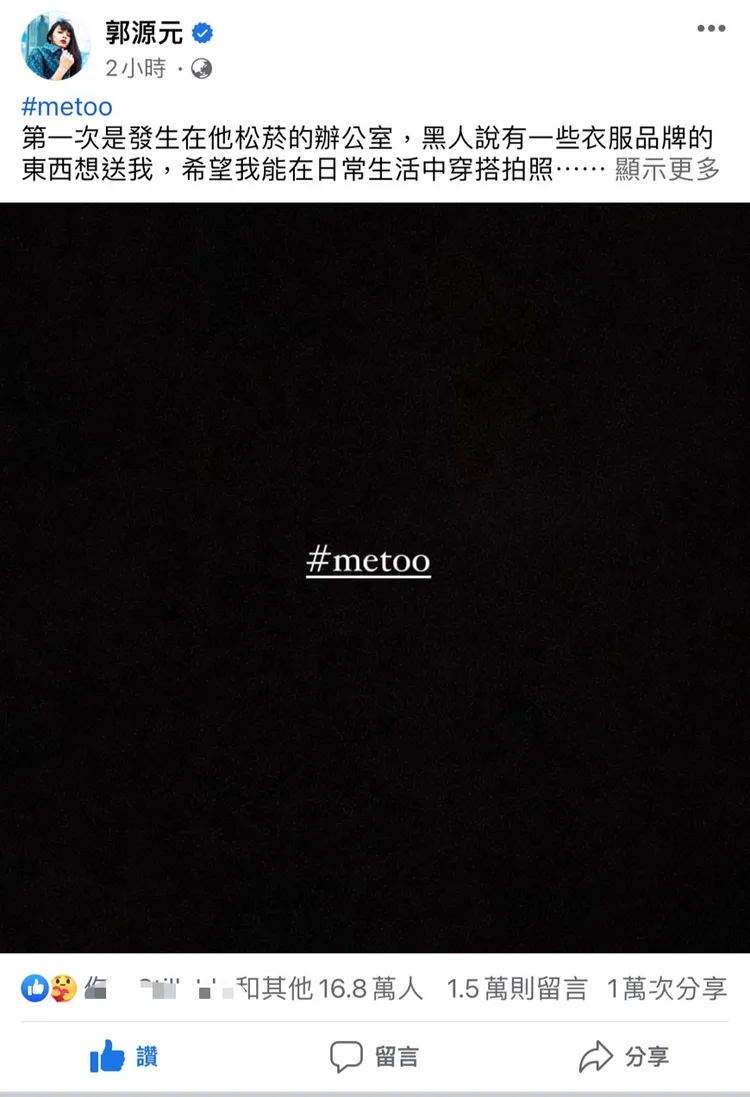View the 1萬次分享 shares list
Image resolution: width=750 pixels, height=1097 pixels.
[x=666, y=990]
